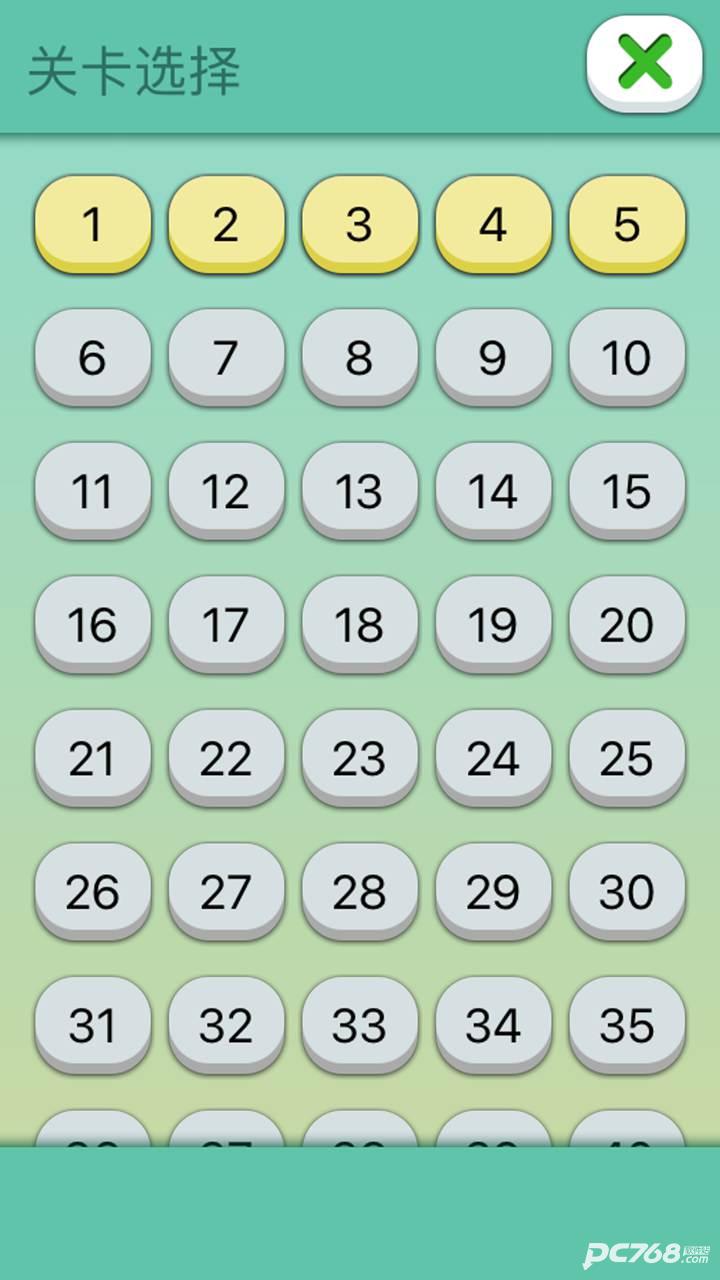Open level 24
Image resolution: width=720 pixels, height=1280 pixels.
(493, 758)
